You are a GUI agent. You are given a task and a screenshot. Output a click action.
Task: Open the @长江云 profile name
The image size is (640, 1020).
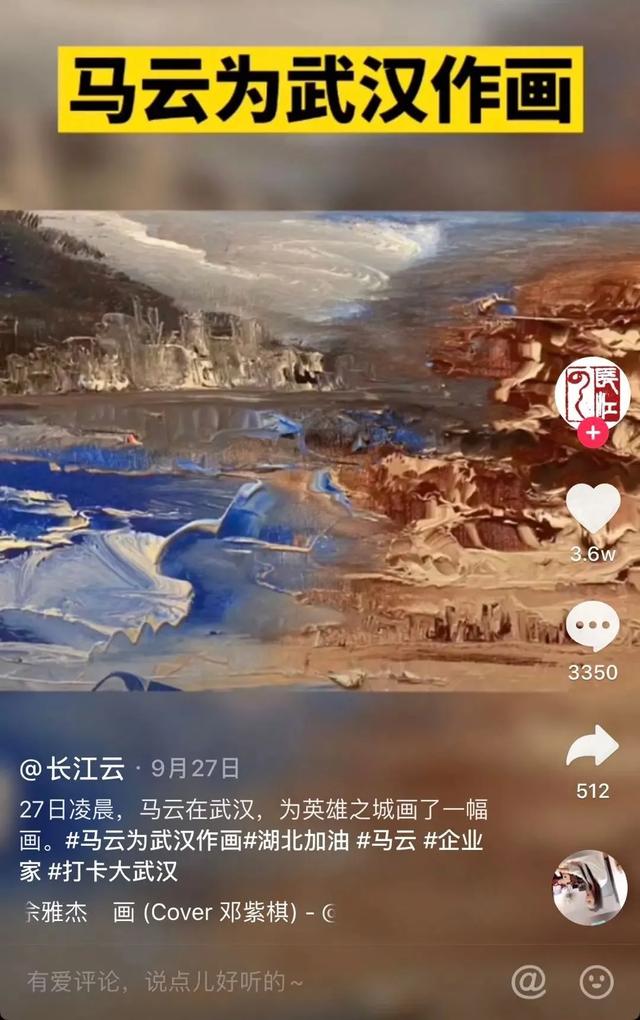pyautogui.click(x=73, y=768)
